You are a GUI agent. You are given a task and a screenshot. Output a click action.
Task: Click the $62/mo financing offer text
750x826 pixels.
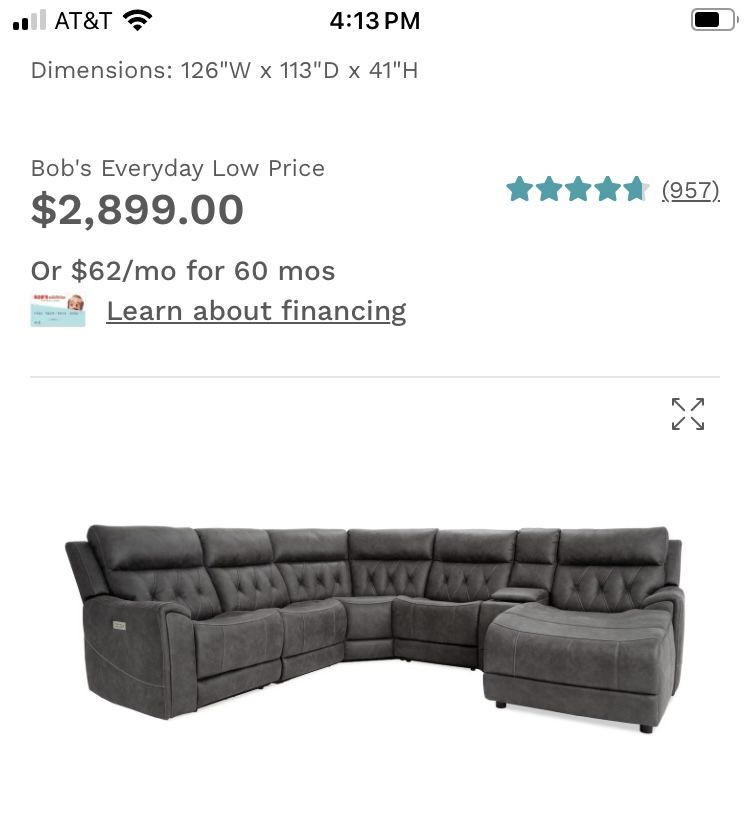coord(183,270)
